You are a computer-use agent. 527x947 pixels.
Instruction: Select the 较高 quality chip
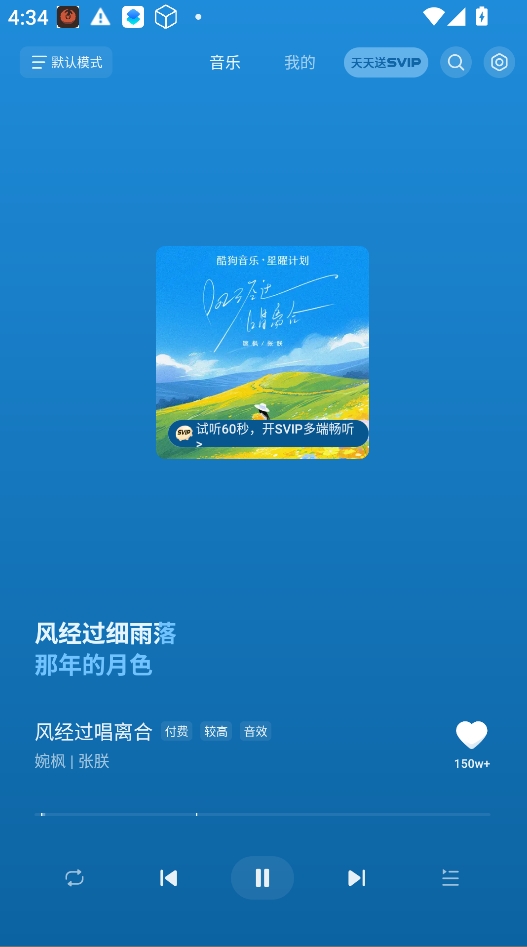216,731
